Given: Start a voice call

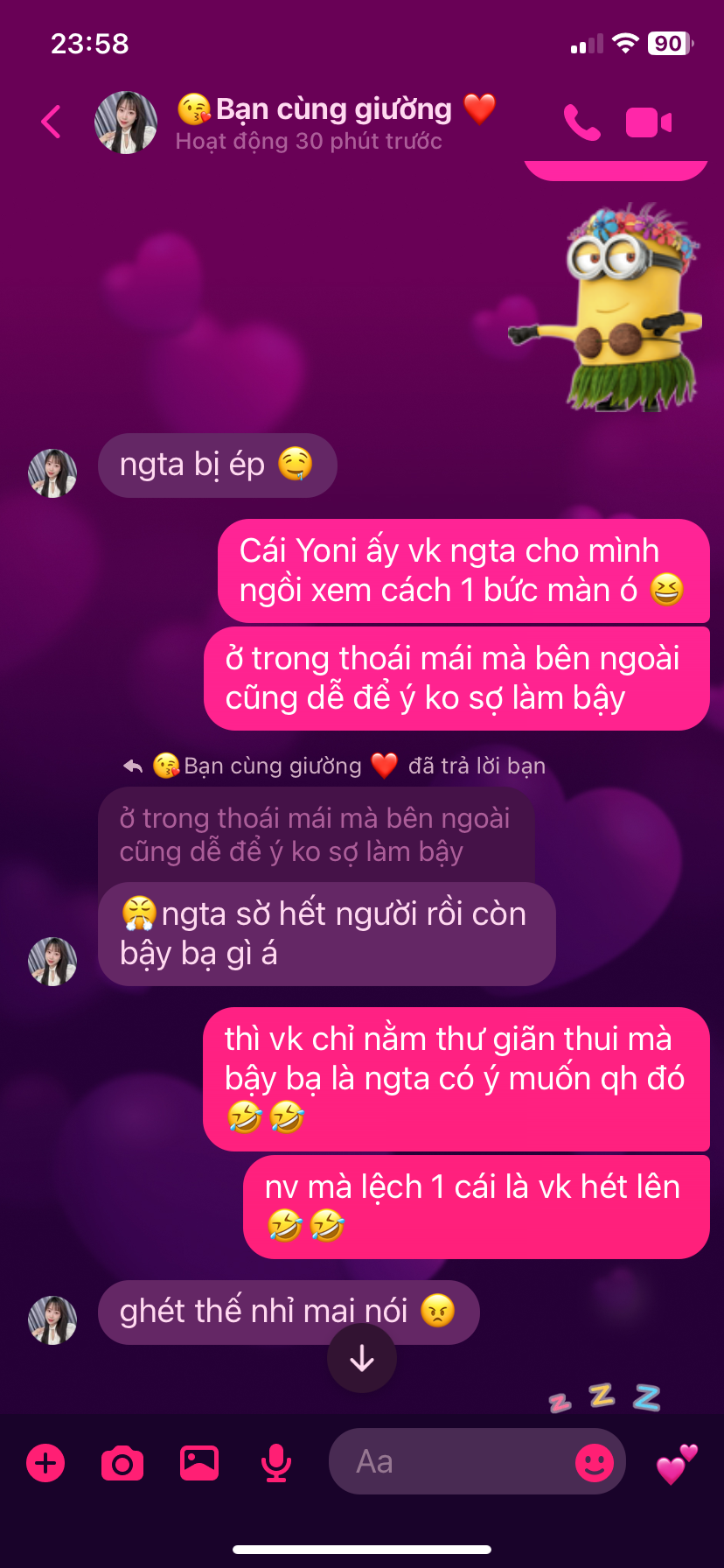Looking at the screenshot, I should tap(581, 122).
